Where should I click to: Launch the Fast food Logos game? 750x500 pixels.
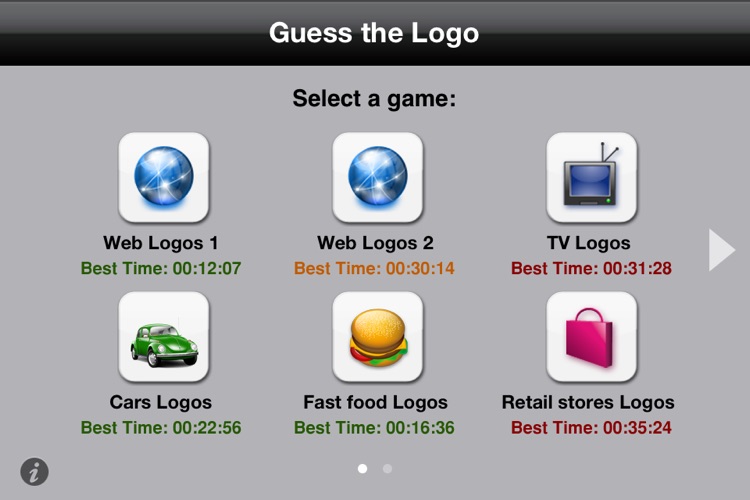(377, 337)
